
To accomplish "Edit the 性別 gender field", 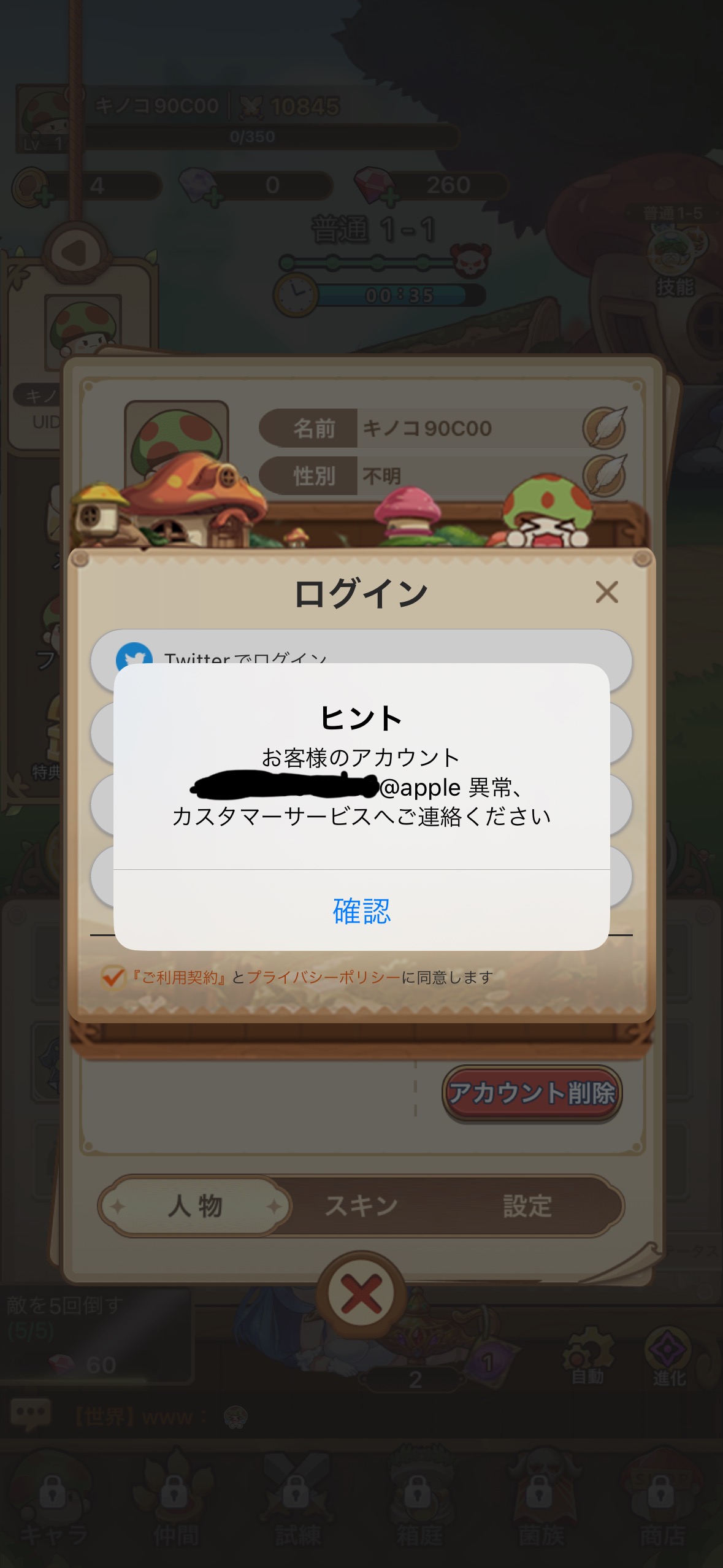I will point(603,475).
